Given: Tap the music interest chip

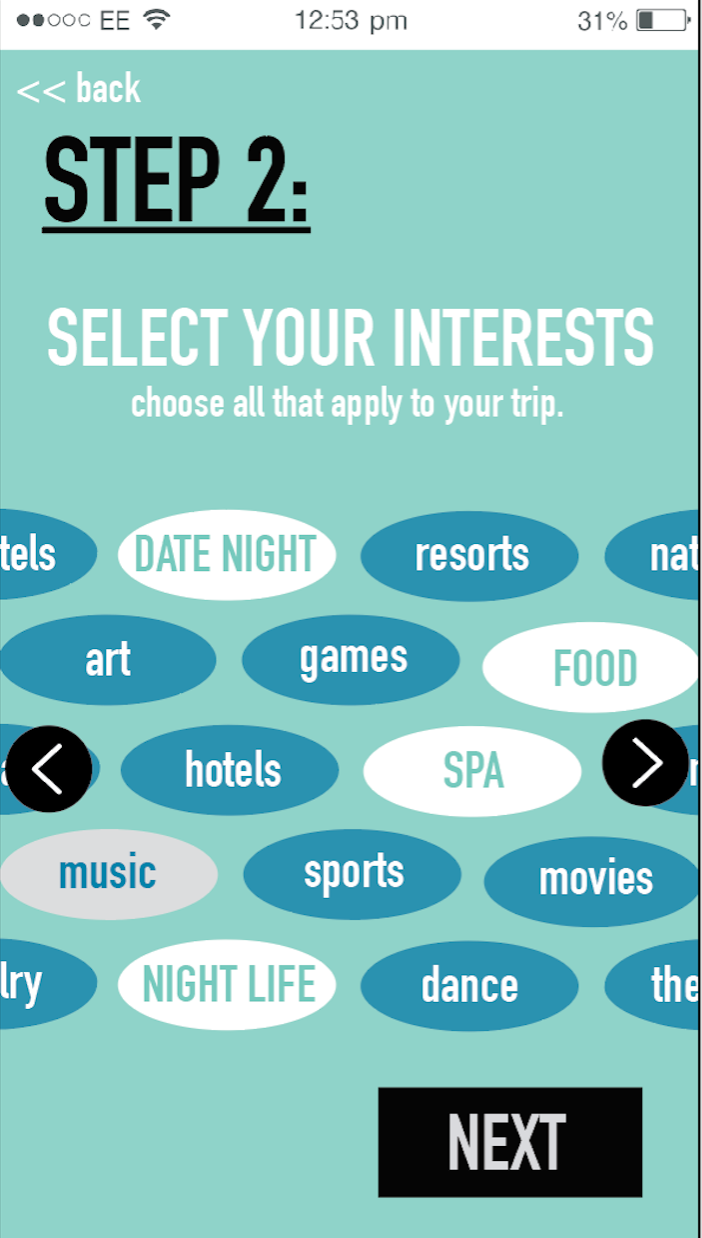Looking at the screenshot, I should [108, 874].
